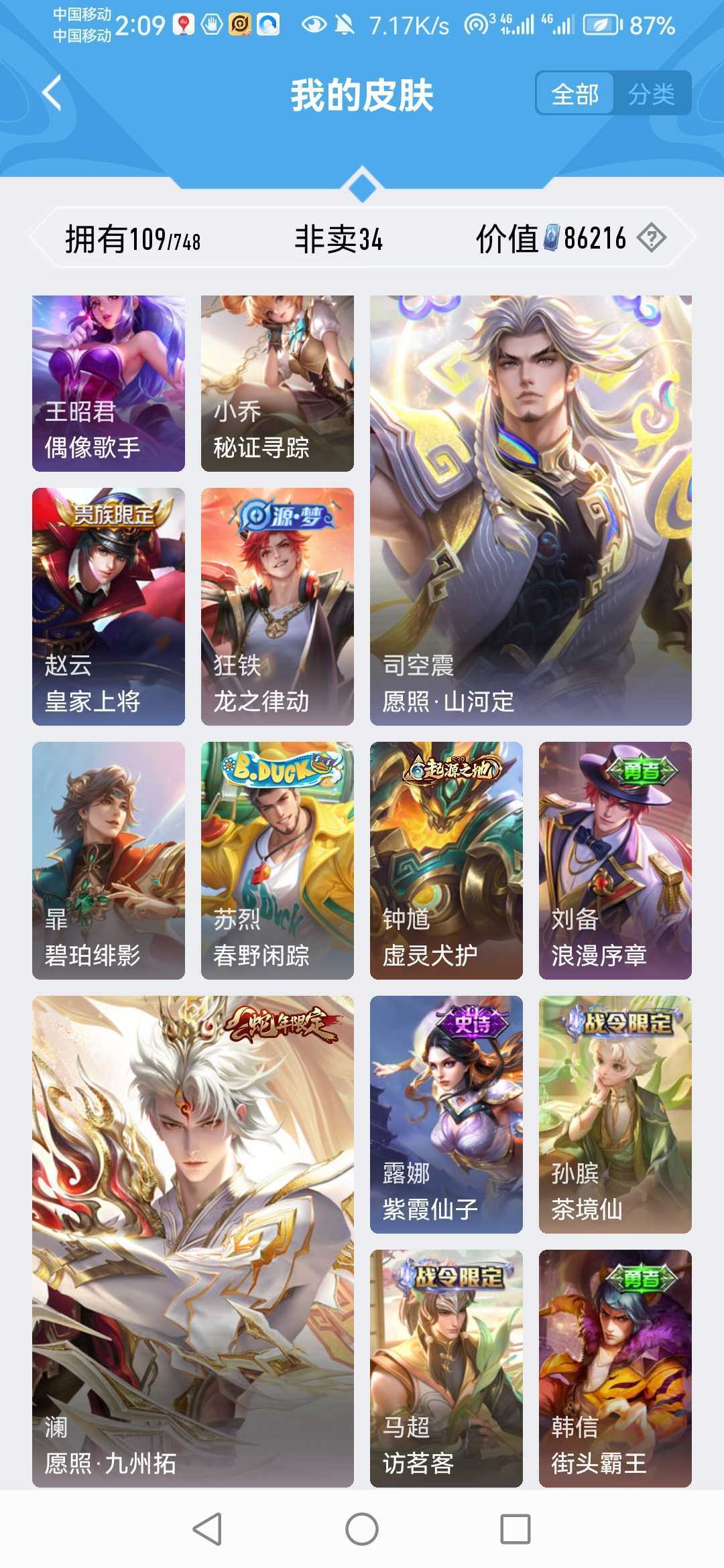Open 刘备 浪漫序章 skin
Image resolution: width=724 pixels, height=1568 pixels.
pyautogui.click(x=615, y=860)
